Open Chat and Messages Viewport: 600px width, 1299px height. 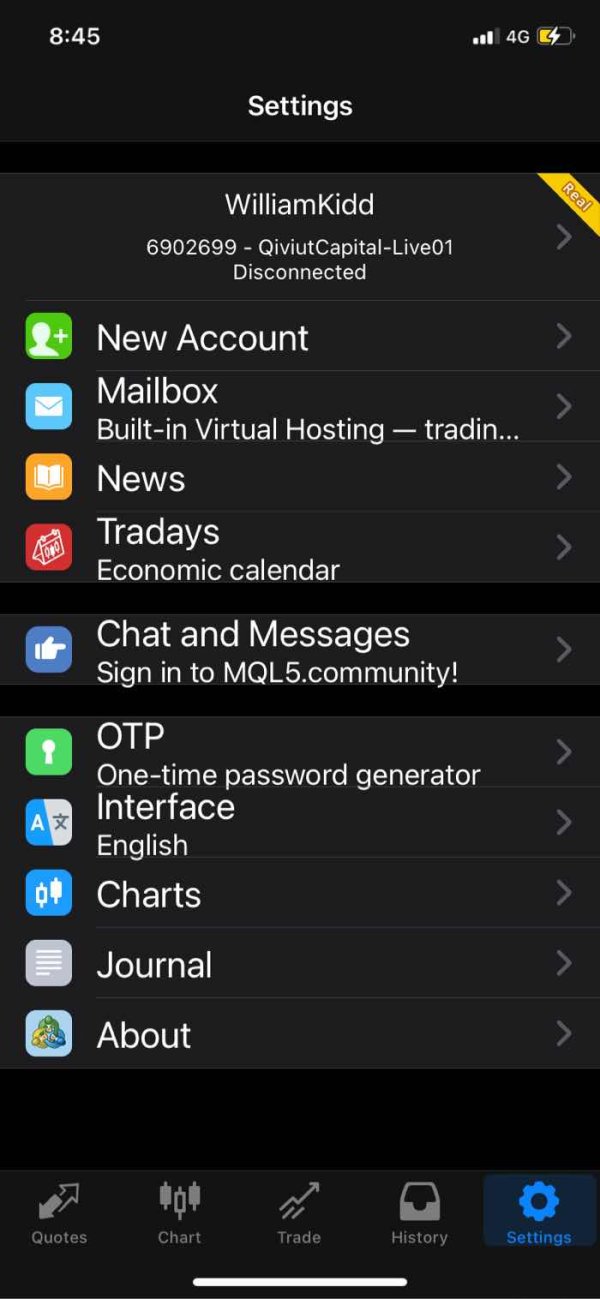pos(300,650)
